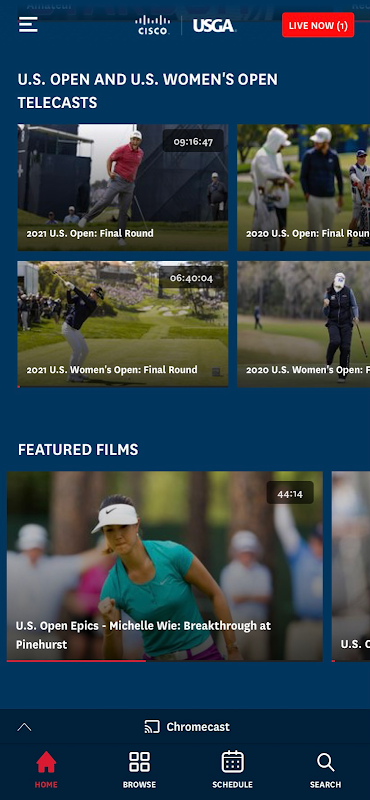Expand the Chromecast panel with the up chevron
The width and height of the screenshot is (370, 800).
coord(24,727)
